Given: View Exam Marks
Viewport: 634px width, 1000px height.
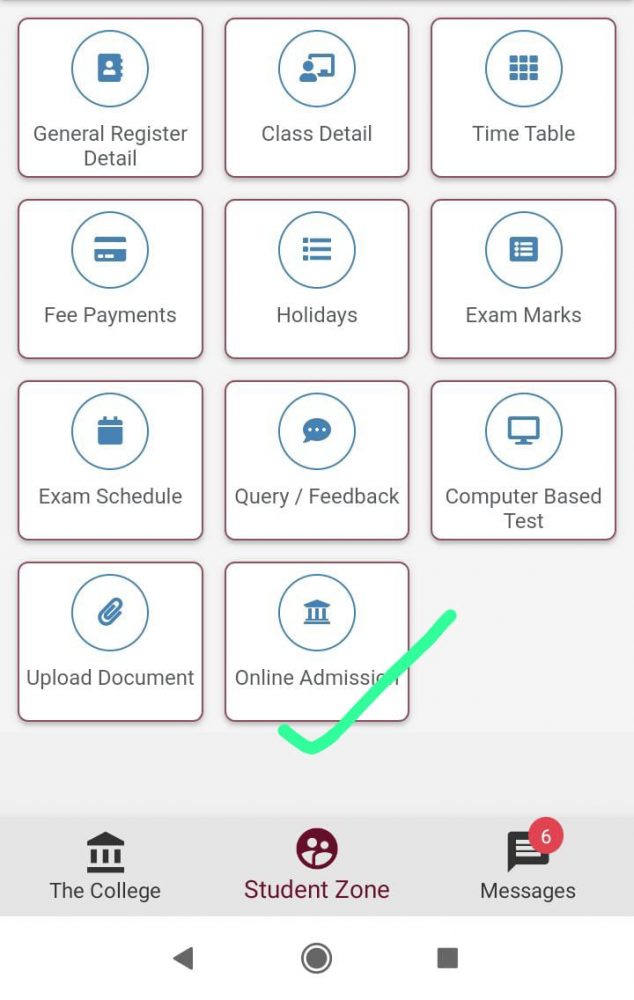Looking at the screenshot, I should 523,279.
